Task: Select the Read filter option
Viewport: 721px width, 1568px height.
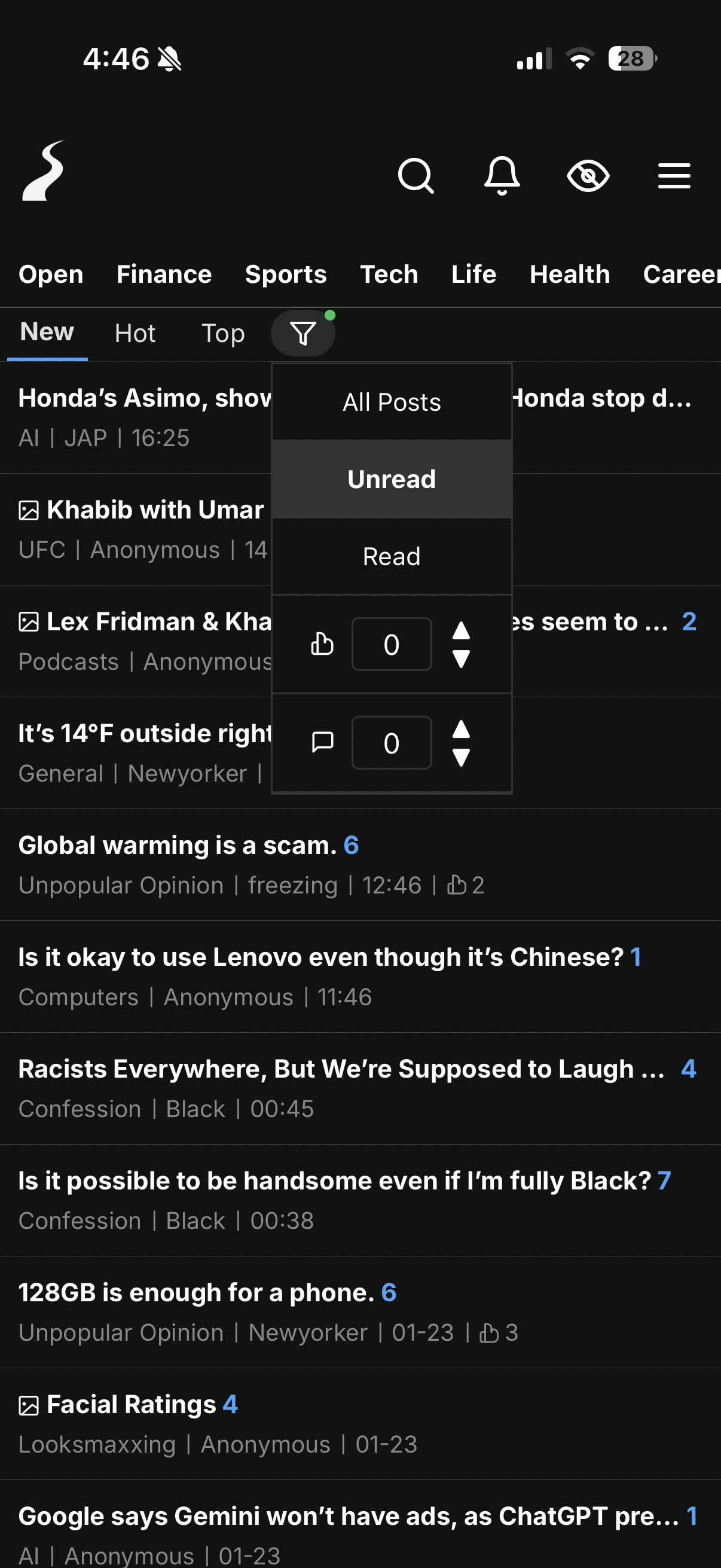Action: [x=391, y=556]
